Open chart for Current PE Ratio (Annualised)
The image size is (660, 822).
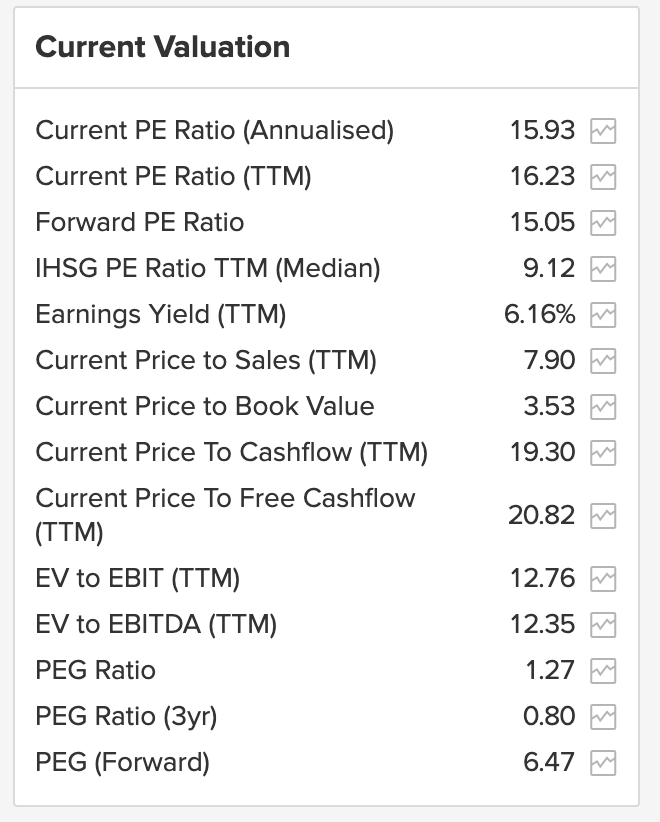coord(603,131)
